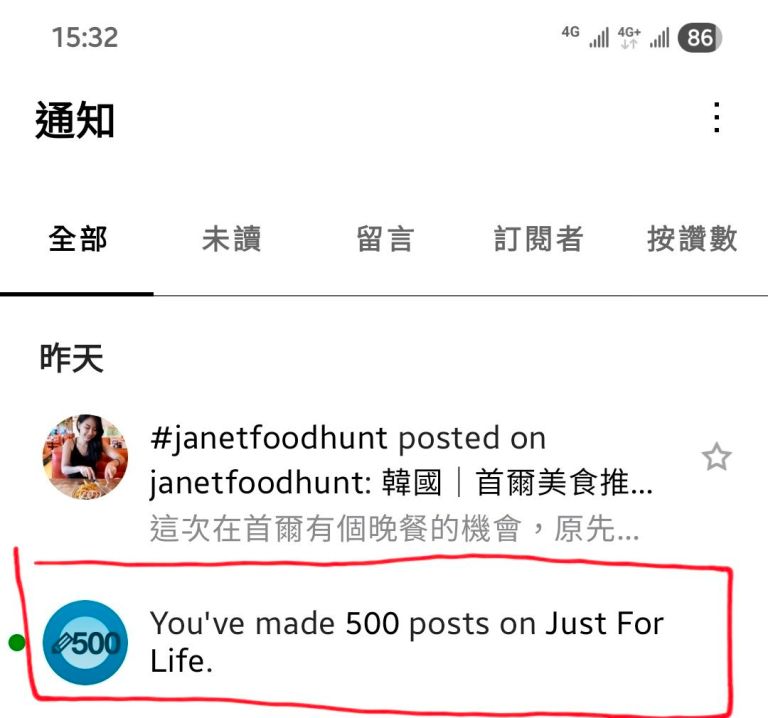768x718 pixels.
Task: Open the 500 posts milestone notification
Action: (400, 642)
